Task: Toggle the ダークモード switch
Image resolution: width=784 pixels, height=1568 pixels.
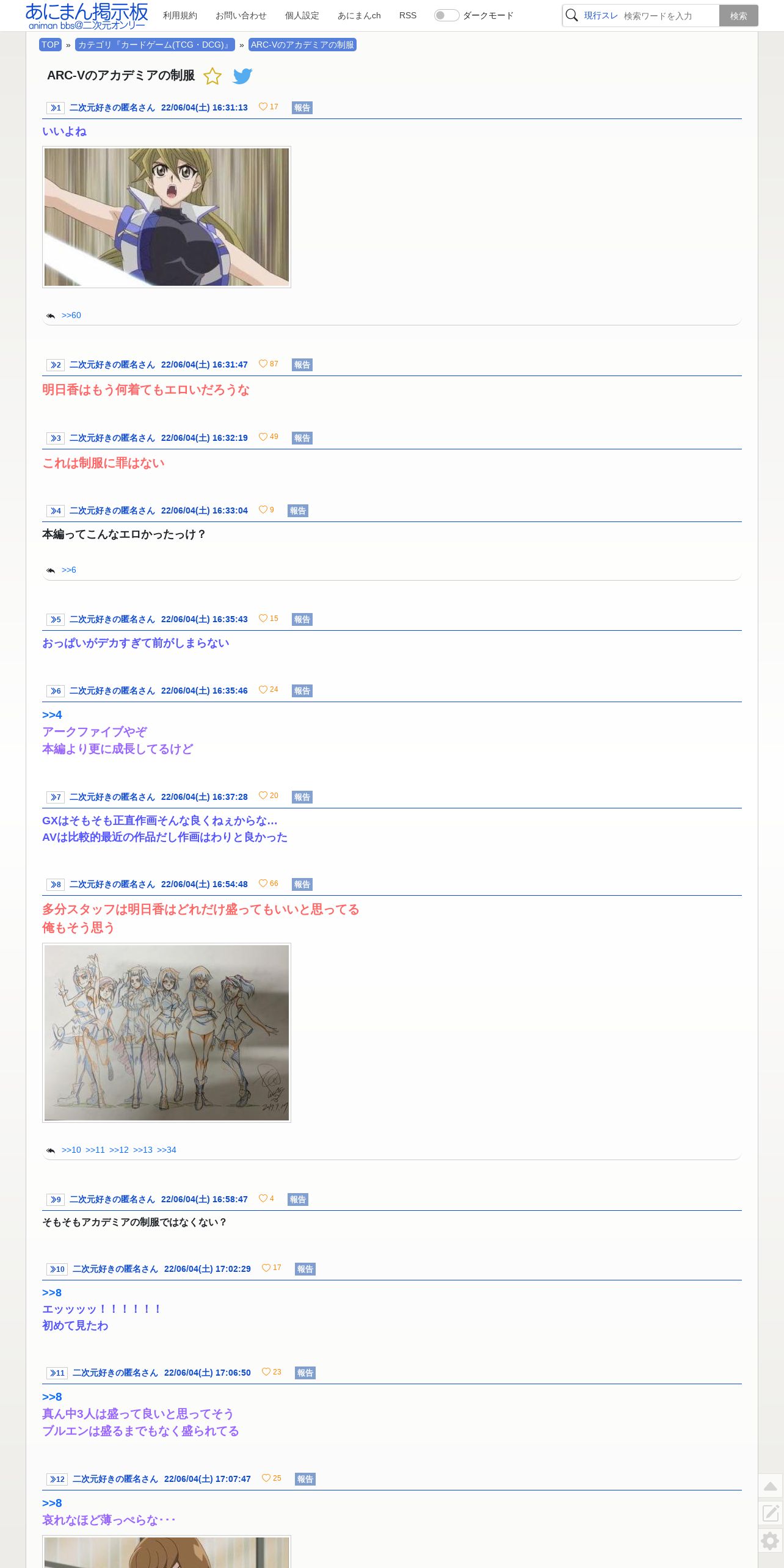Action: tap(446, 15)
